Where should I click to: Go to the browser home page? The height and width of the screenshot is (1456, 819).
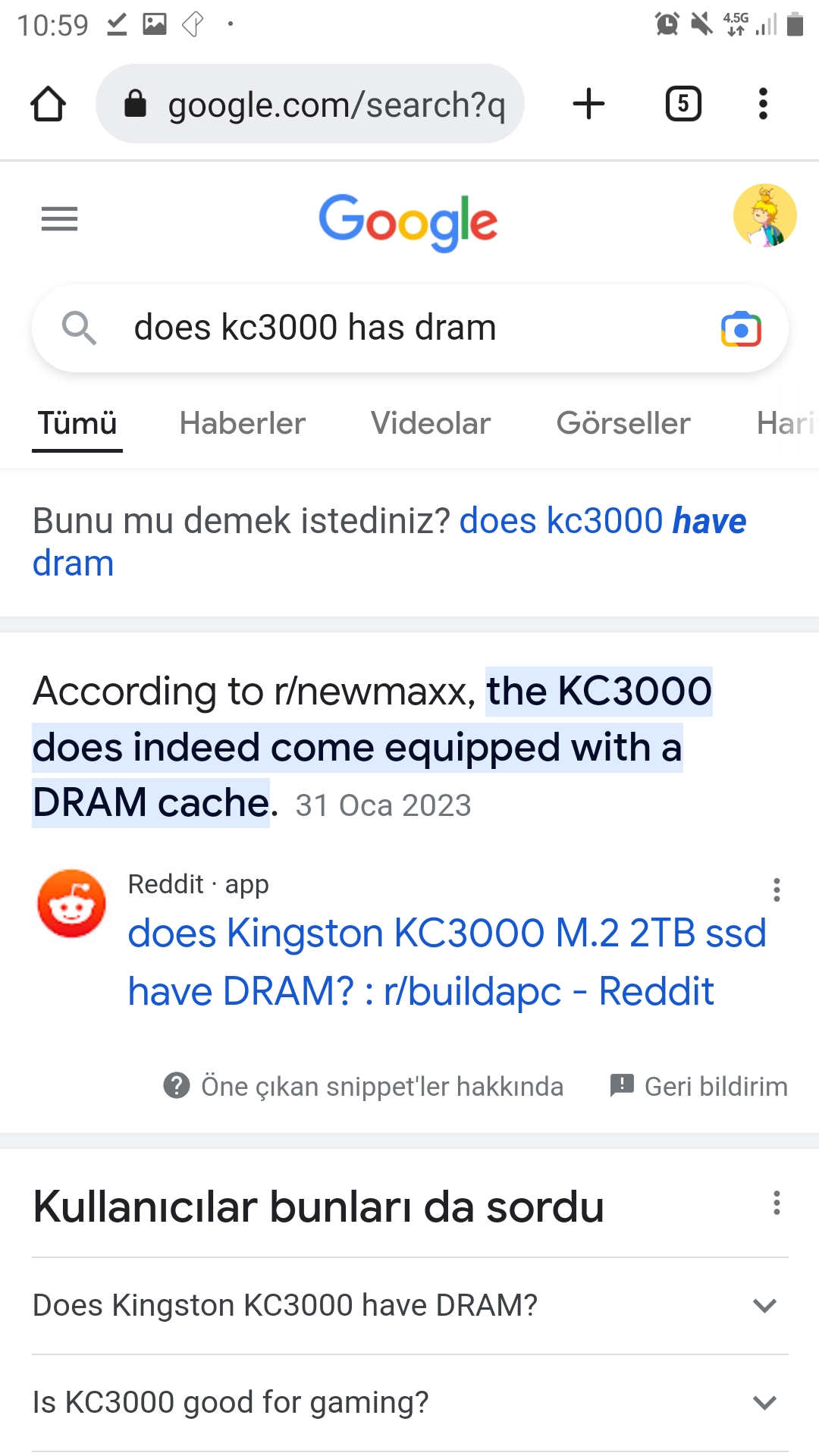48,104
